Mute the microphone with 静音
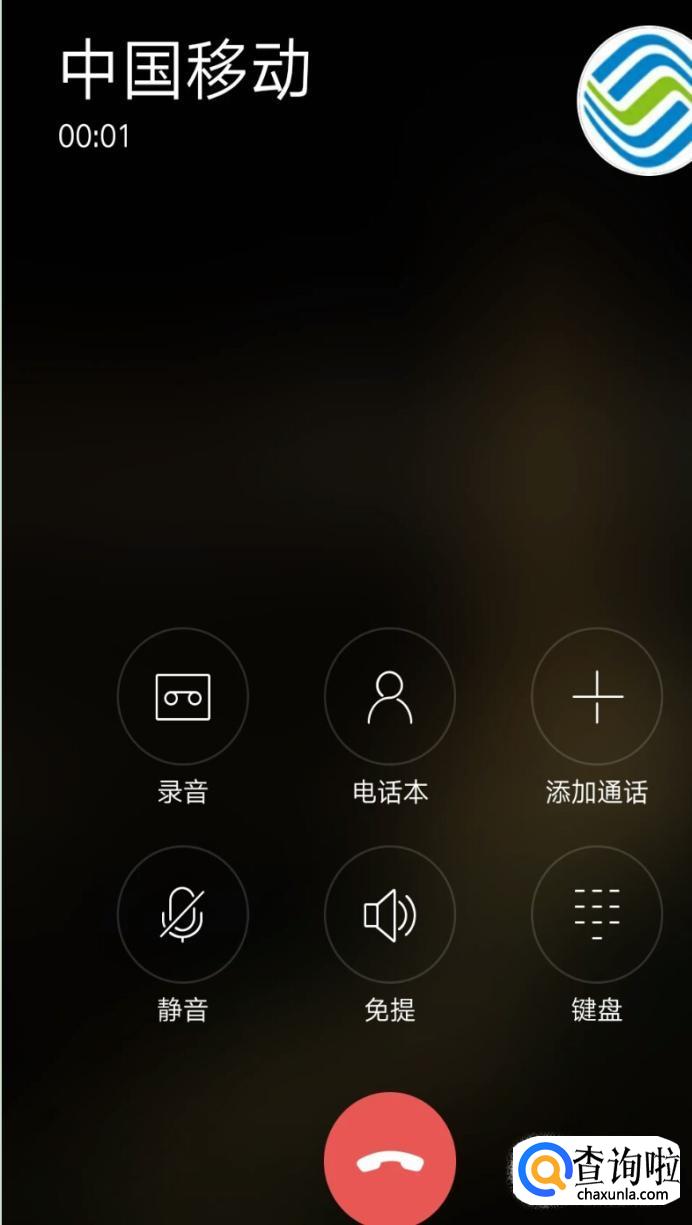Screen dimensions: 692x1225 pyautogui.click(x=183, y=913)
